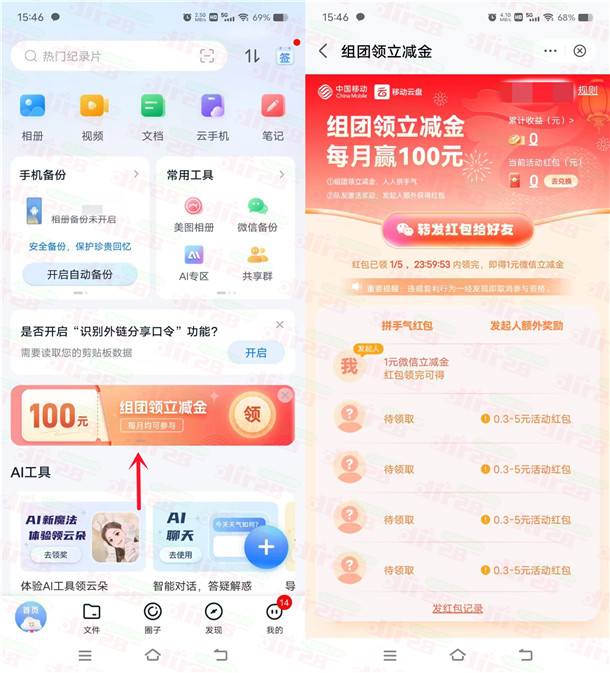
Task: Open the 发红包记录 link
Action: 457,608
